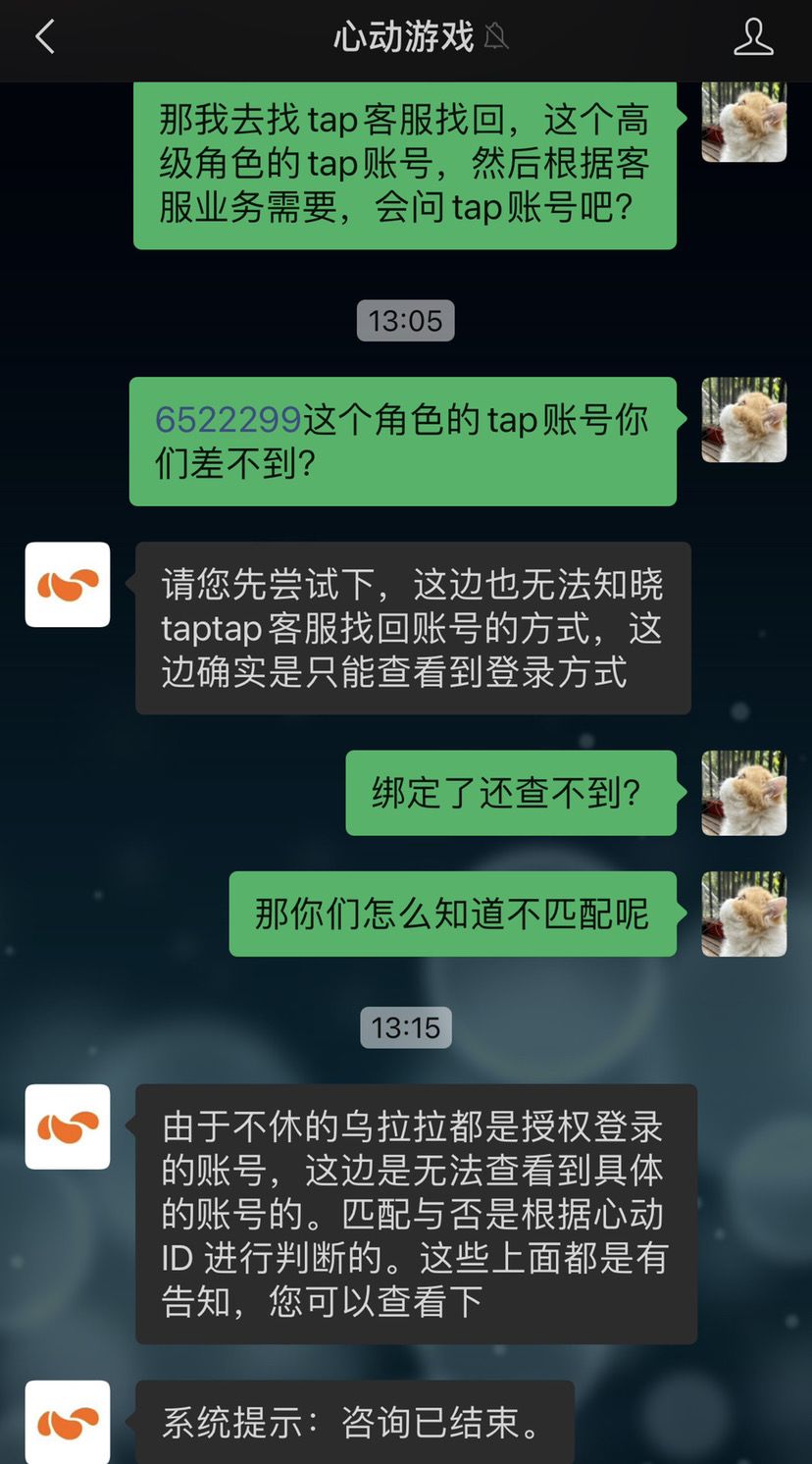This screenshot has width=812, height=1464.
Task: Tap the 心动游戏 avatar beside 系统提示 message
Action: click(67, 1421)
